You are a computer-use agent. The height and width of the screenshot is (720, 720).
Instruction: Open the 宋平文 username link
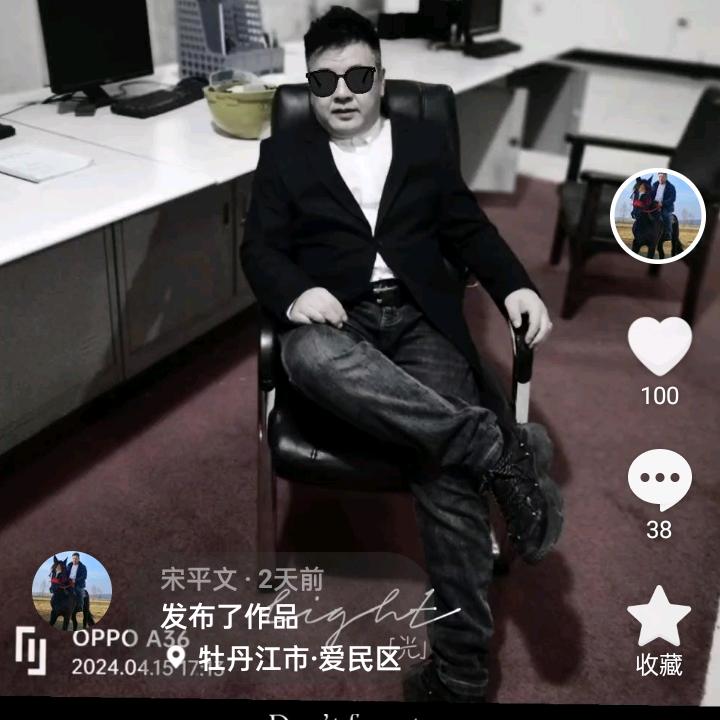pos(199,579)
